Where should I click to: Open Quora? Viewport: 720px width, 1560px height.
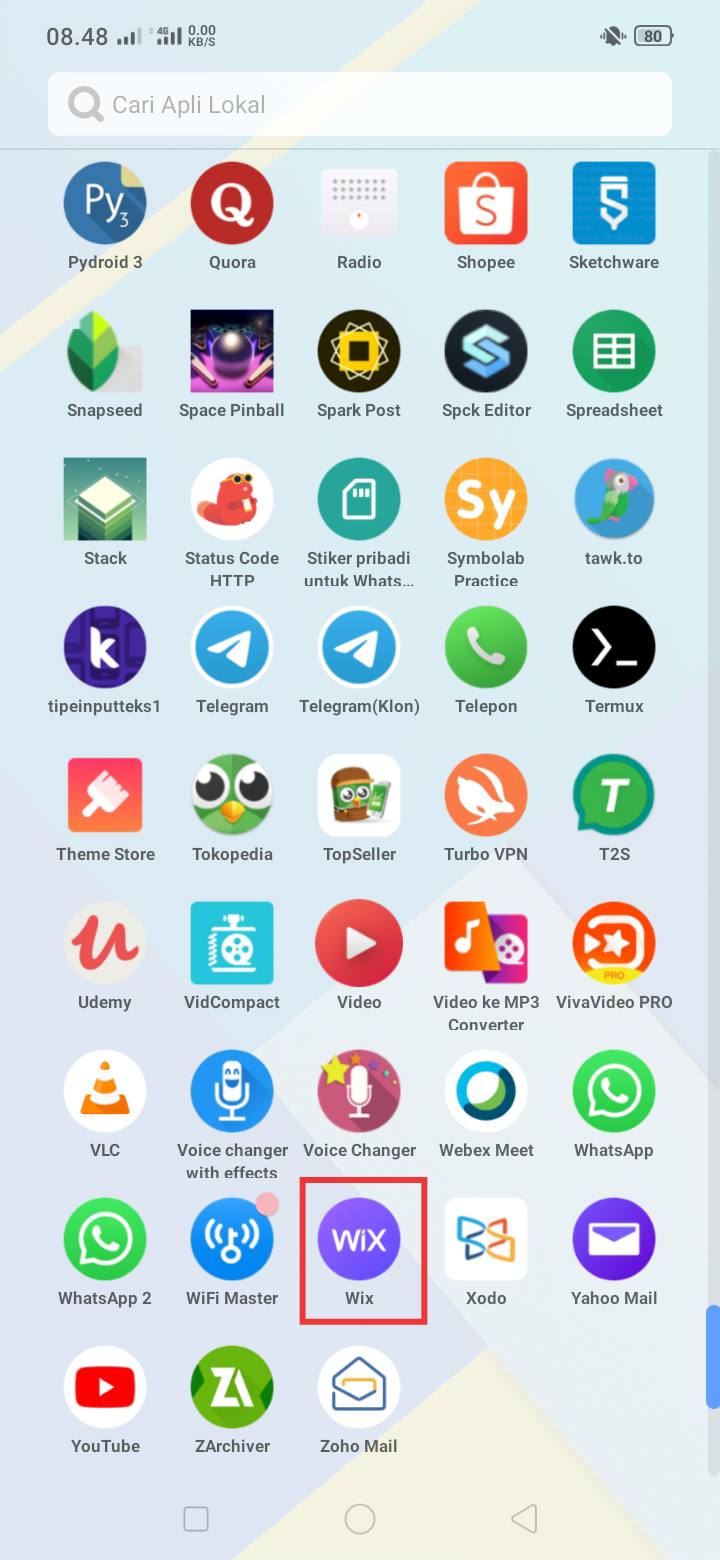(x=232, y=204)
